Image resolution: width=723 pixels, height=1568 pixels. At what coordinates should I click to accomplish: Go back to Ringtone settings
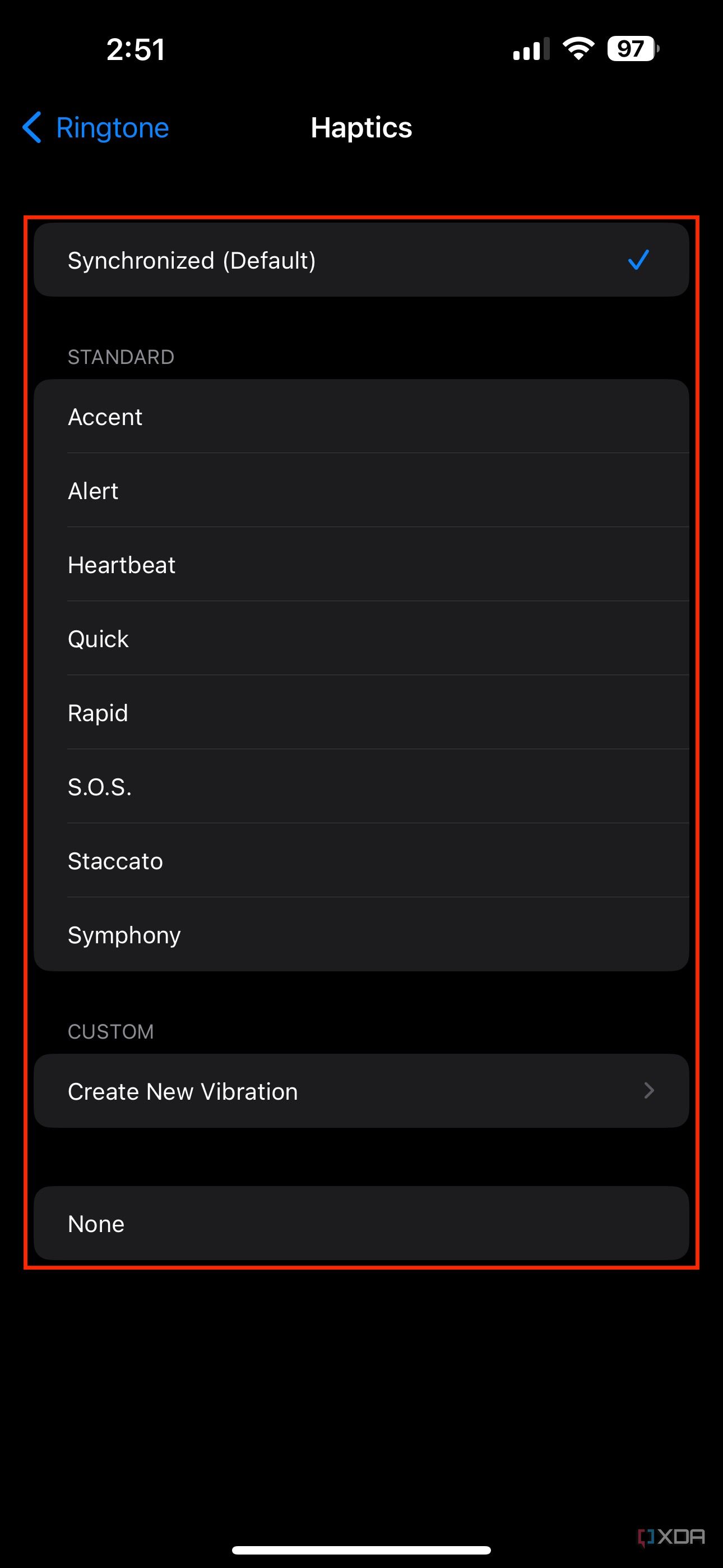coord(96,128)
